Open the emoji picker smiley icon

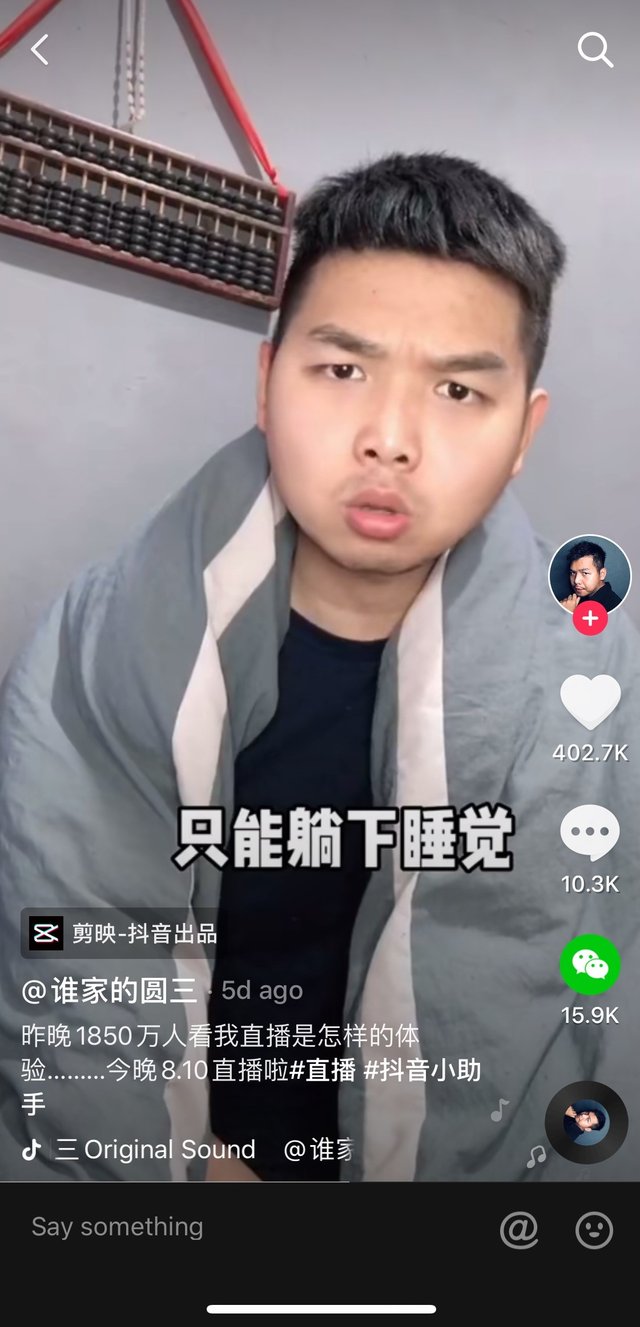(x=594, y=1229)
